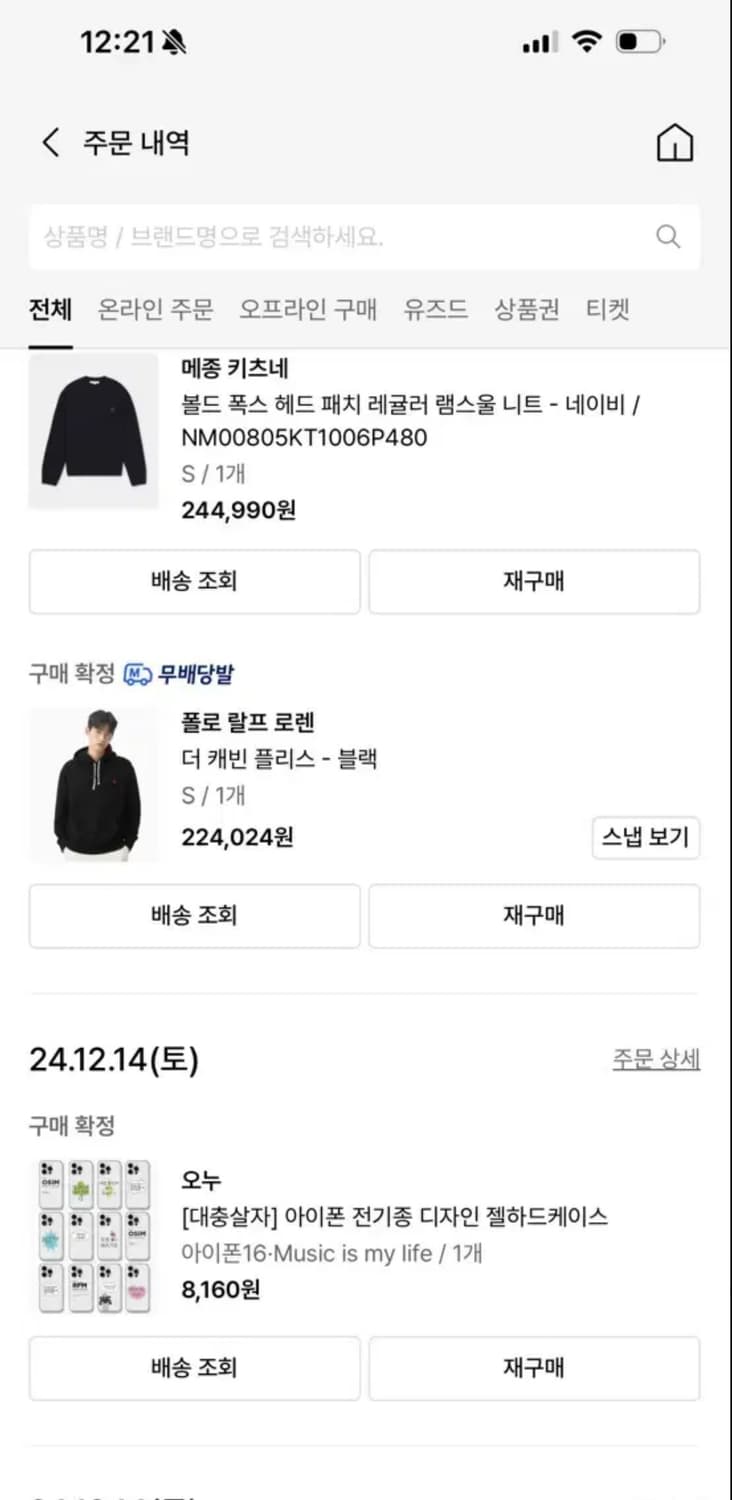Open the 오누 phone case thumbnail
The width and height of the screenshot is (732, 1500).
[x=92, y=1235]
